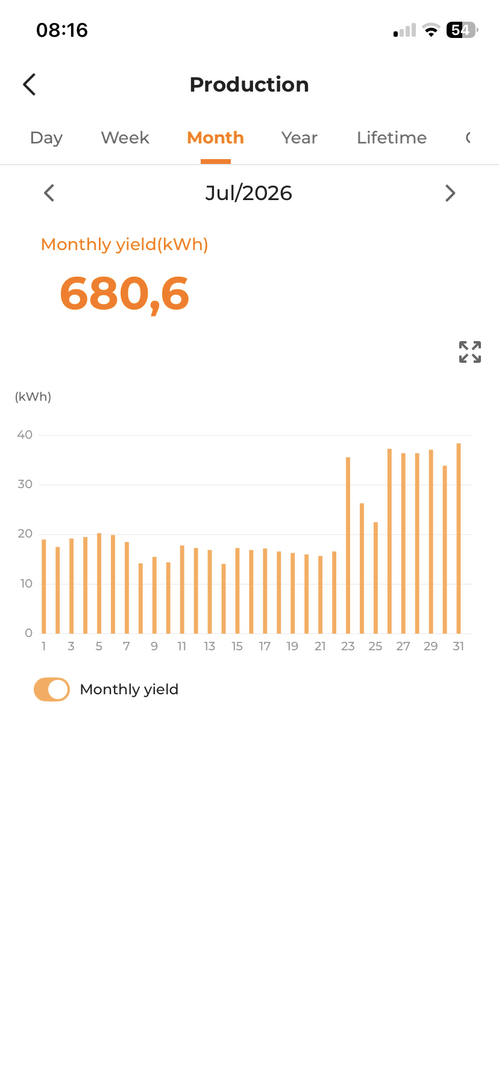The width and height of the screenshot is (499, 1080).
Task: Switch to the Day tab
Action: (x=46, y=138)
